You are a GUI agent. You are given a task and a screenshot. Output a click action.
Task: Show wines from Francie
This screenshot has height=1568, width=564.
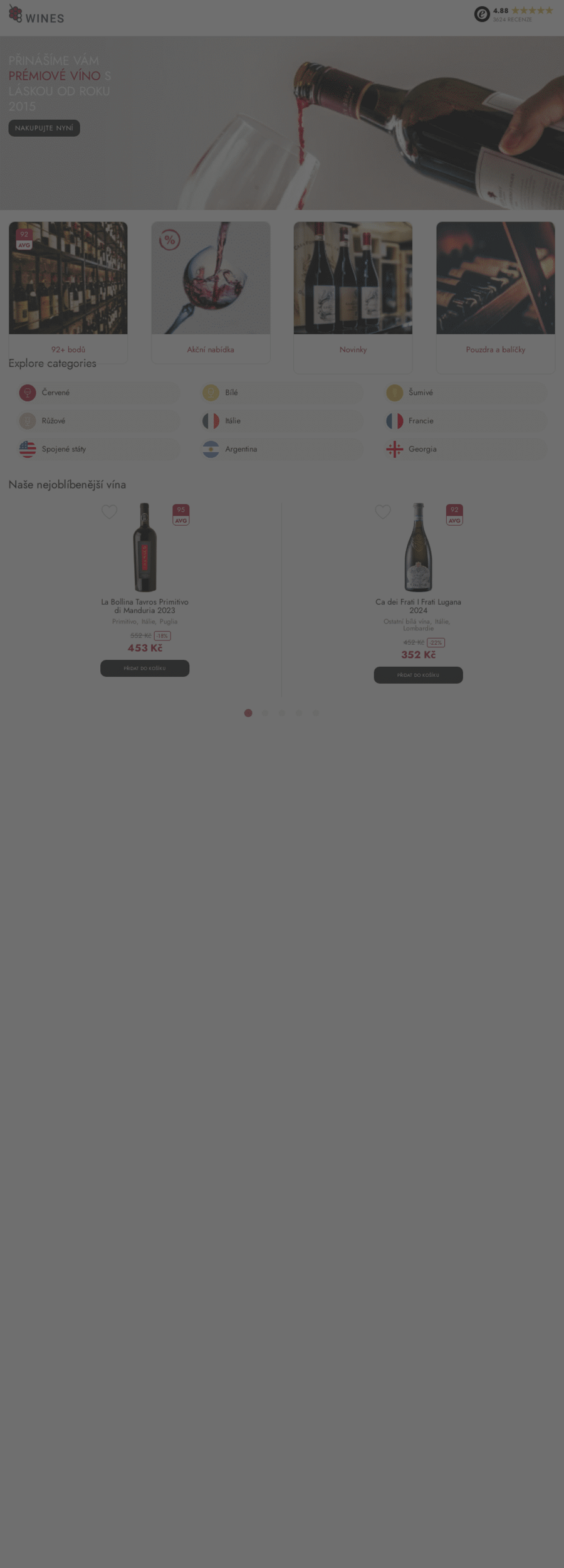[466, 421]
